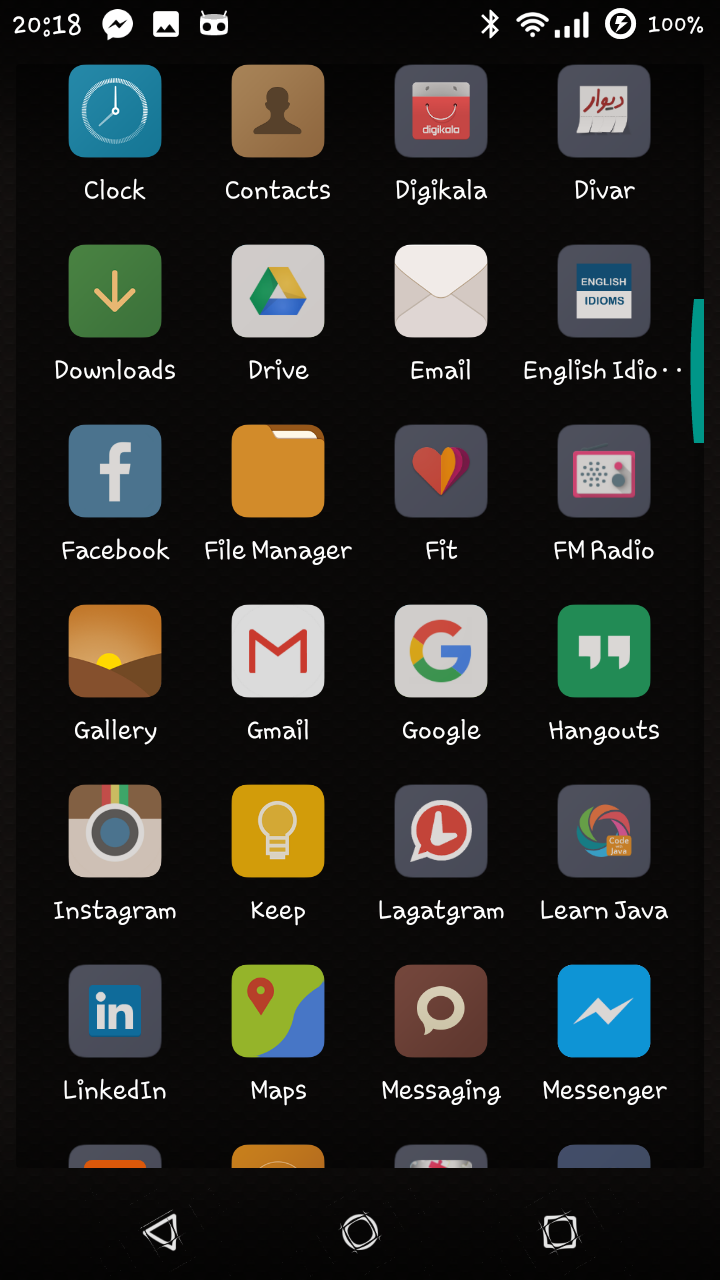720x1280 pixels.
Task: Open the Downloads app
Action: point(115,291)
